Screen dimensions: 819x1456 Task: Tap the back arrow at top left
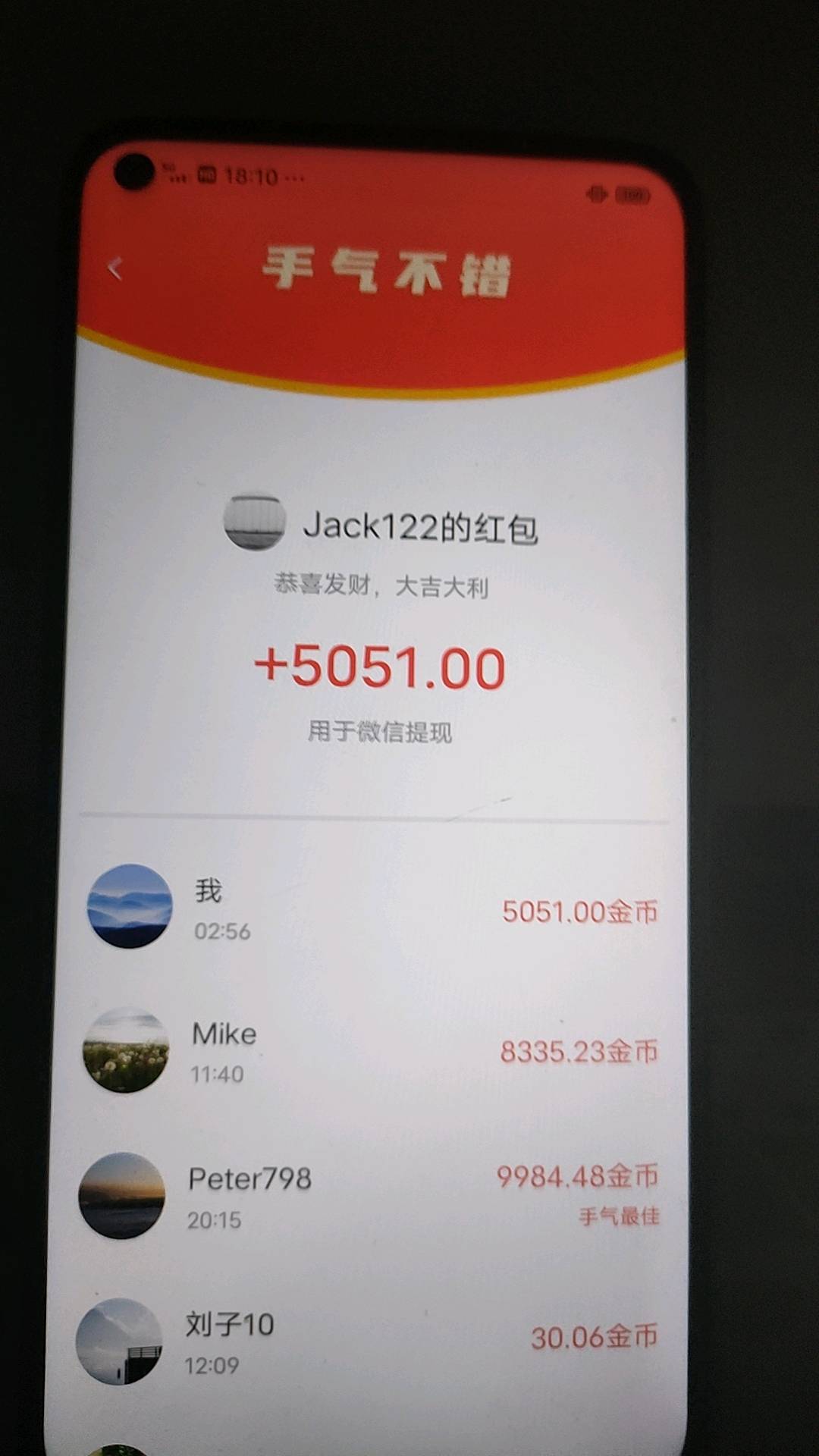click(x=114, y=267)
